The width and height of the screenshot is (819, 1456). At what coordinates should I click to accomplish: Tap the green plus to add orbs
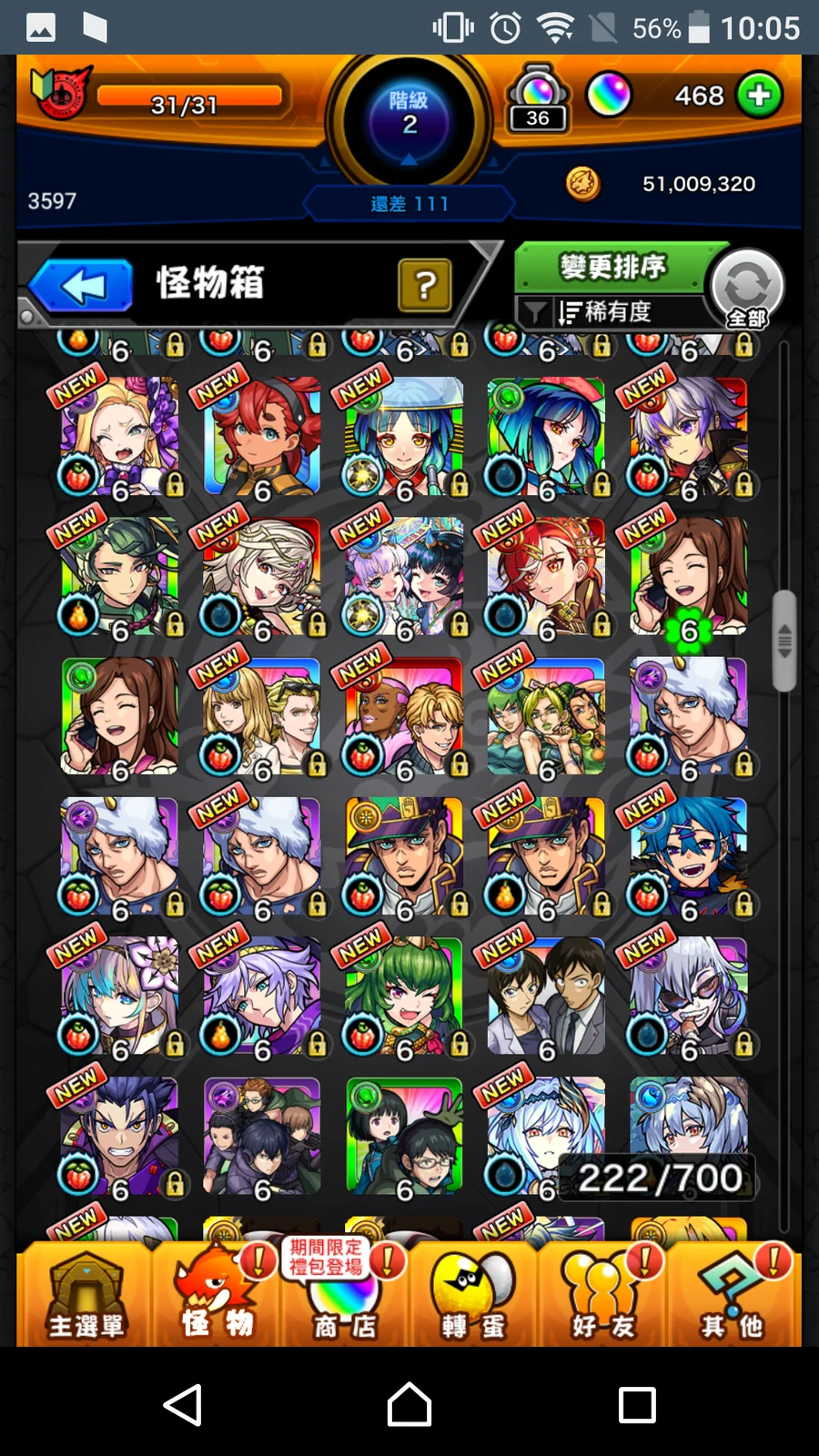click(759, 96)
